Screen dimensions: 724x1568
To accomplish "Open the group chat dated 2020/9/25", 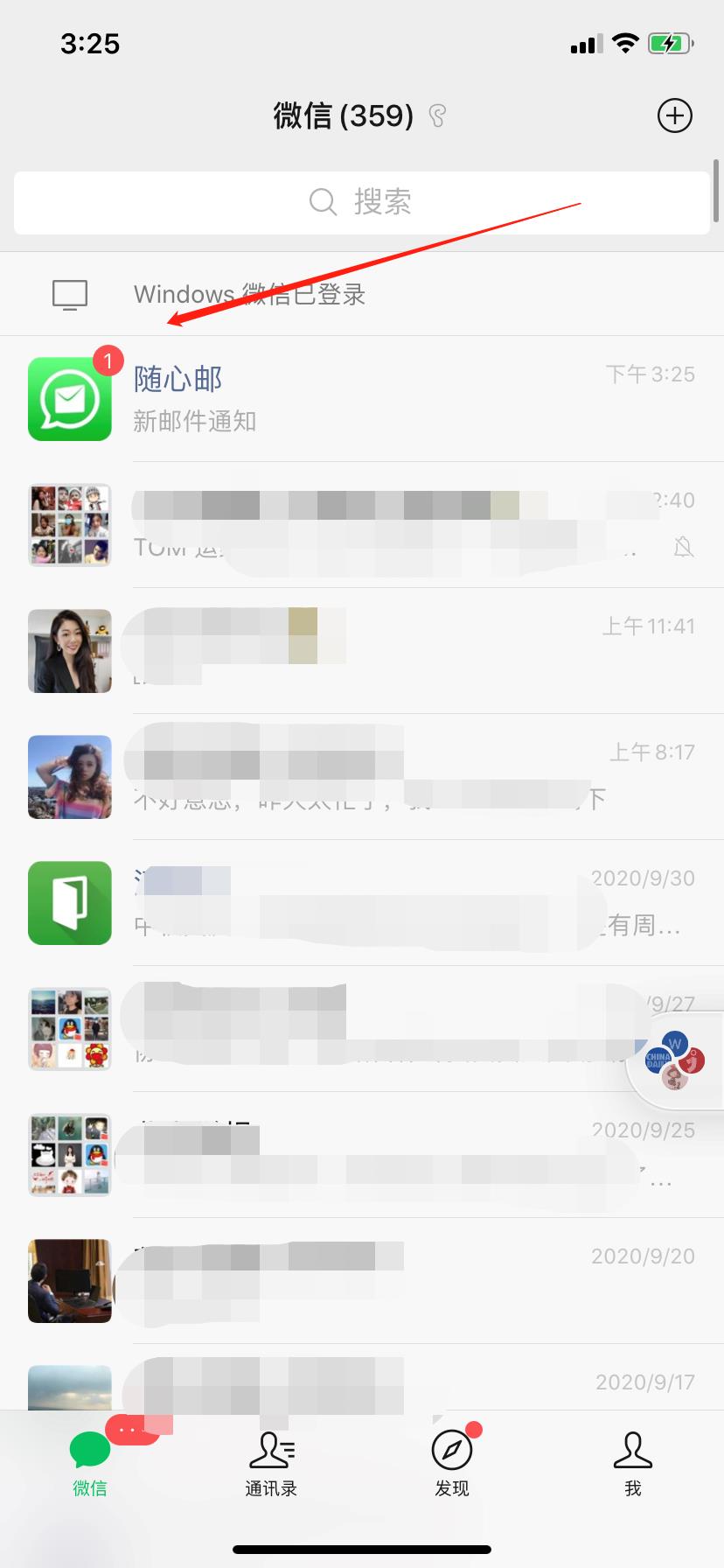I will coord(361,1155).
